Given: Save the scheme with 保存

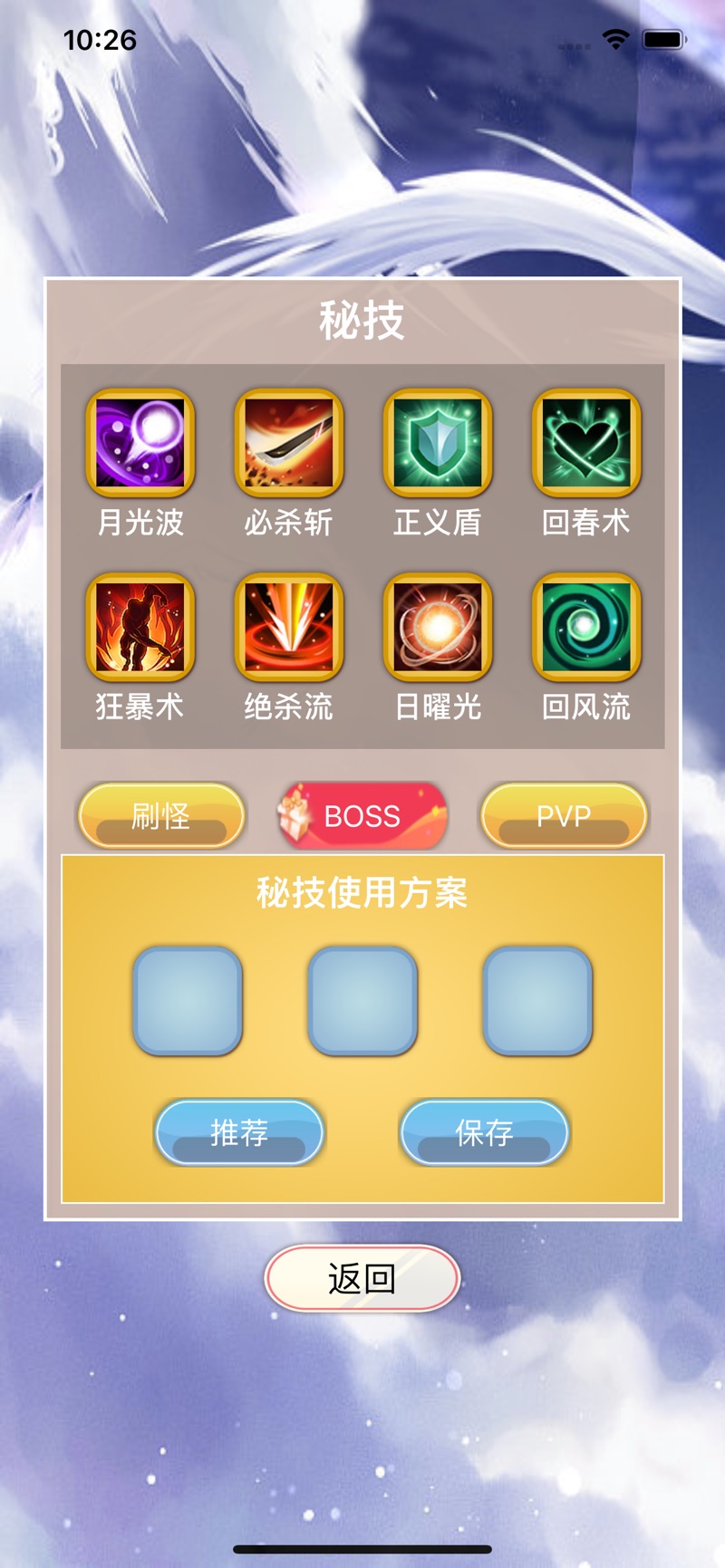Looking at the screenshot, I should (484, 1132).
